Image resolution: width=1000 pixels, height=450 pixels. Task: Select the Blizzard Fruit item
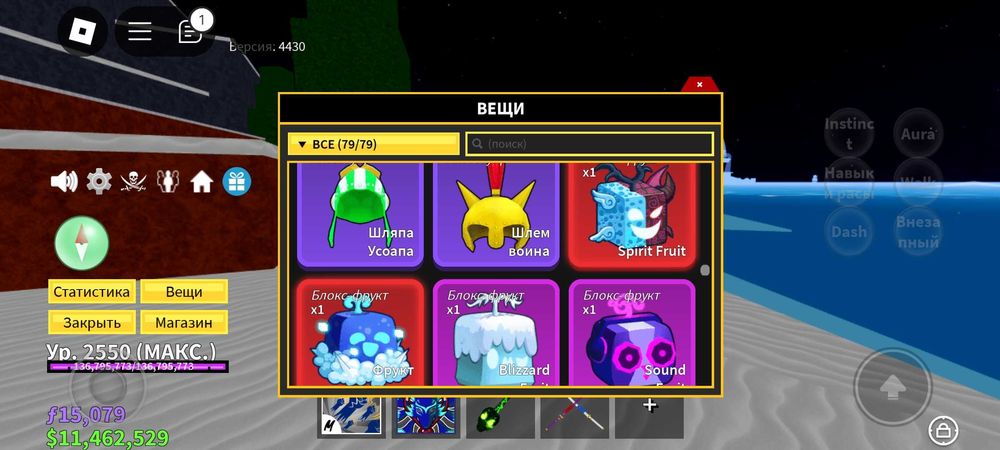[x=496, y=332]
